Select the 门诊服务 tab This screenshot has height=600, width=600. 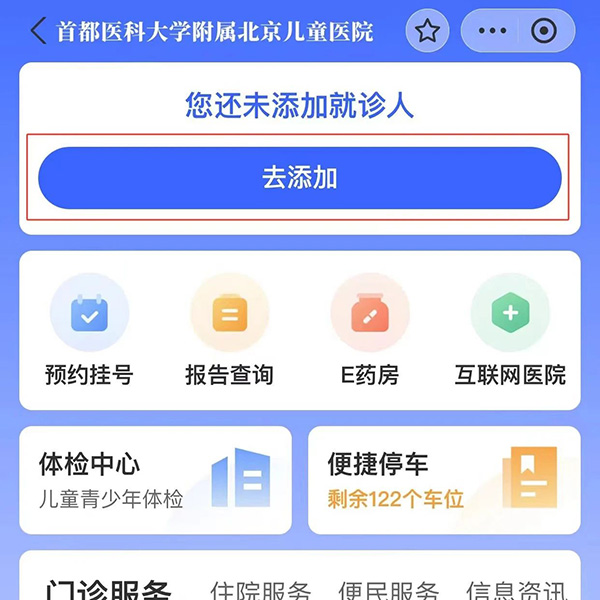109,590
